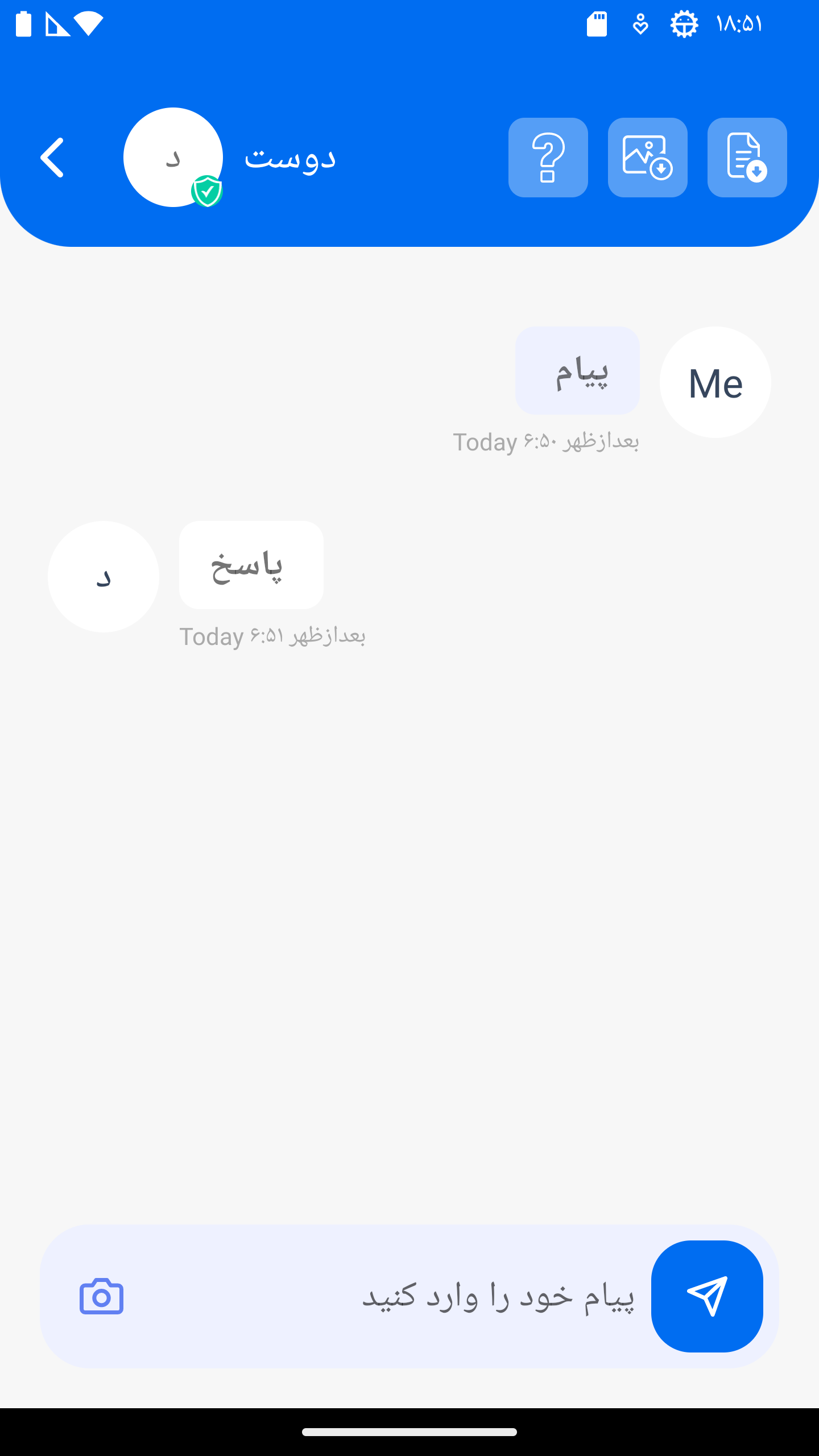The width and height of the screenshot is (819, 1456).
Task: Tap the document download button
Action: [747, 158]
